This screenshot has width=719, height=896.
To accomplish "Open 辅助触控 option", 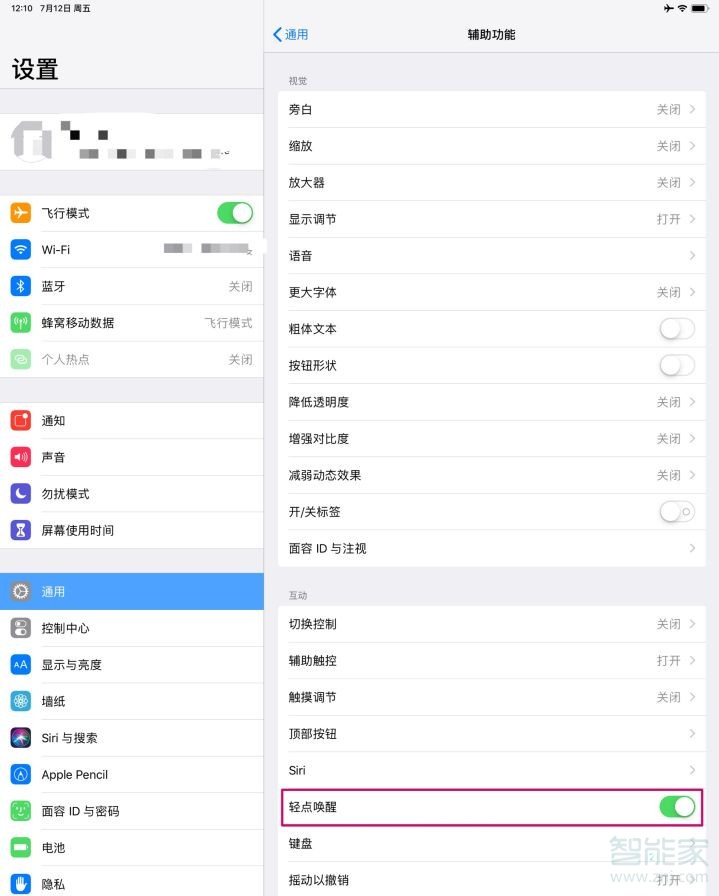I will (490, 661).
